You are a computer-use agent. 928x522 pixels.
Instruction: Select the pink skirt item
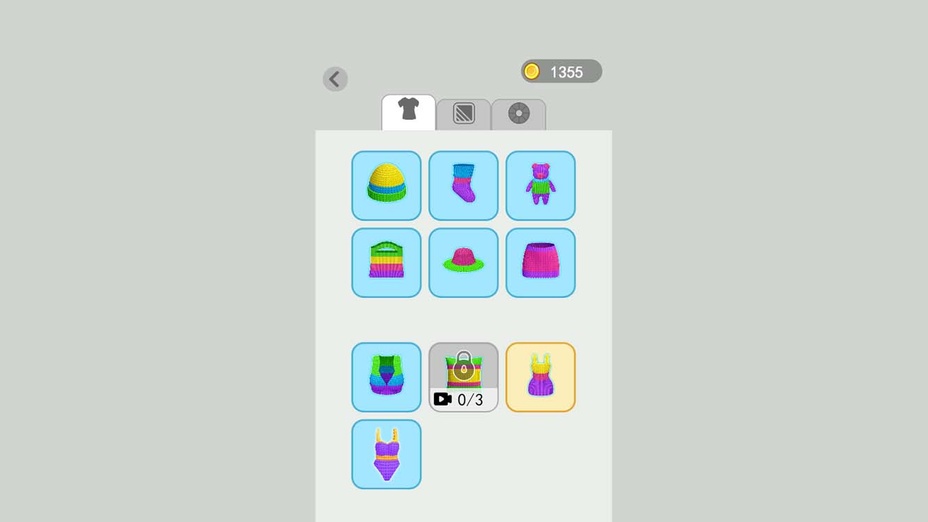pos(540,263)
